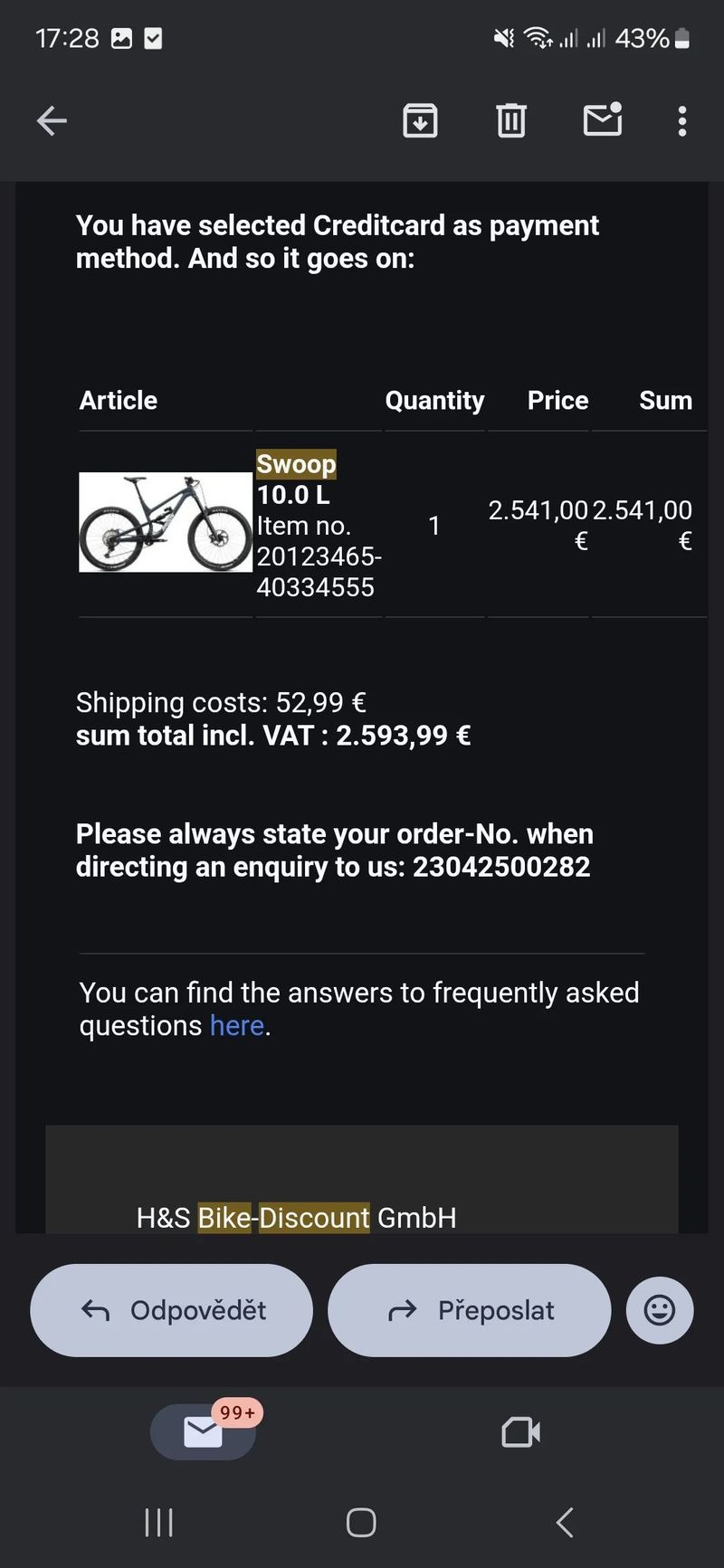The width and height of the screenshot is (724, 1568).
Task: Forward the email with Přeposlat
Action: click(469, 1310)
